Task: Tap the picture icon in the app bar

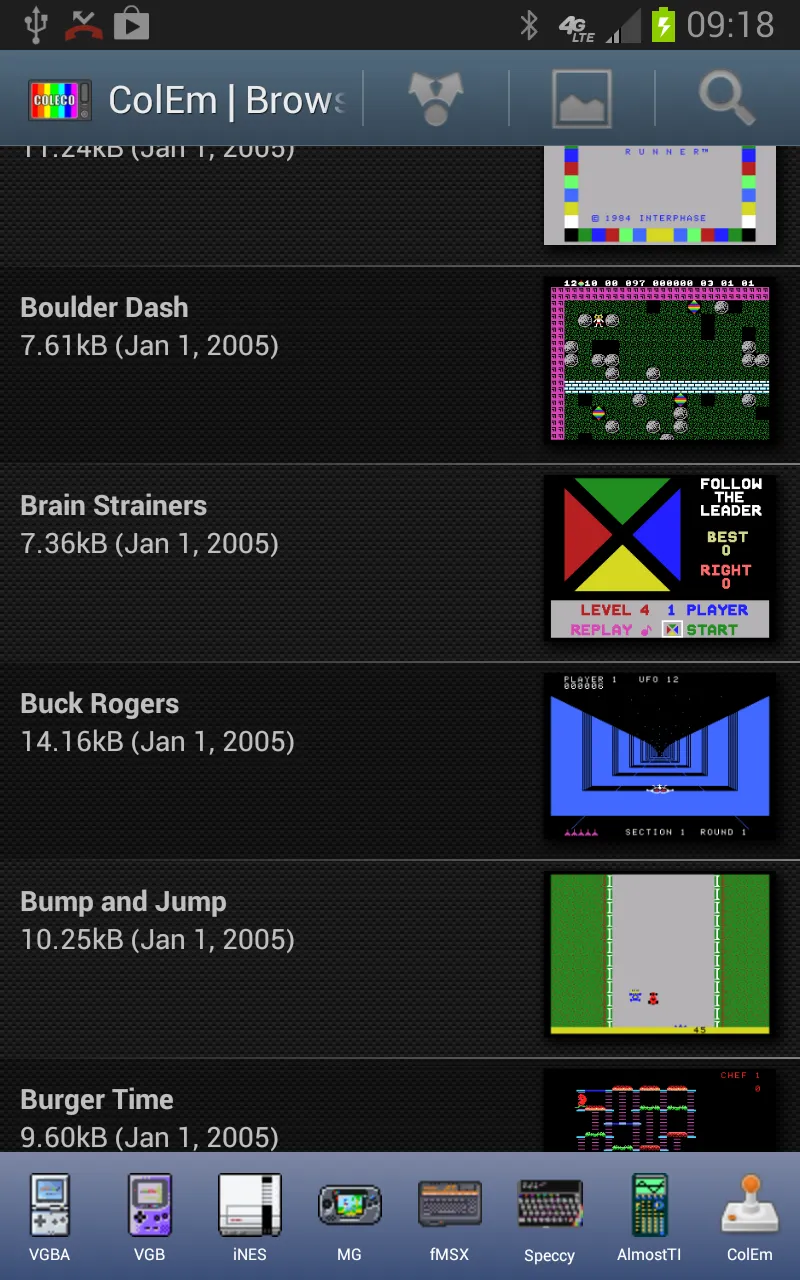Action: [x=581, y=99]
